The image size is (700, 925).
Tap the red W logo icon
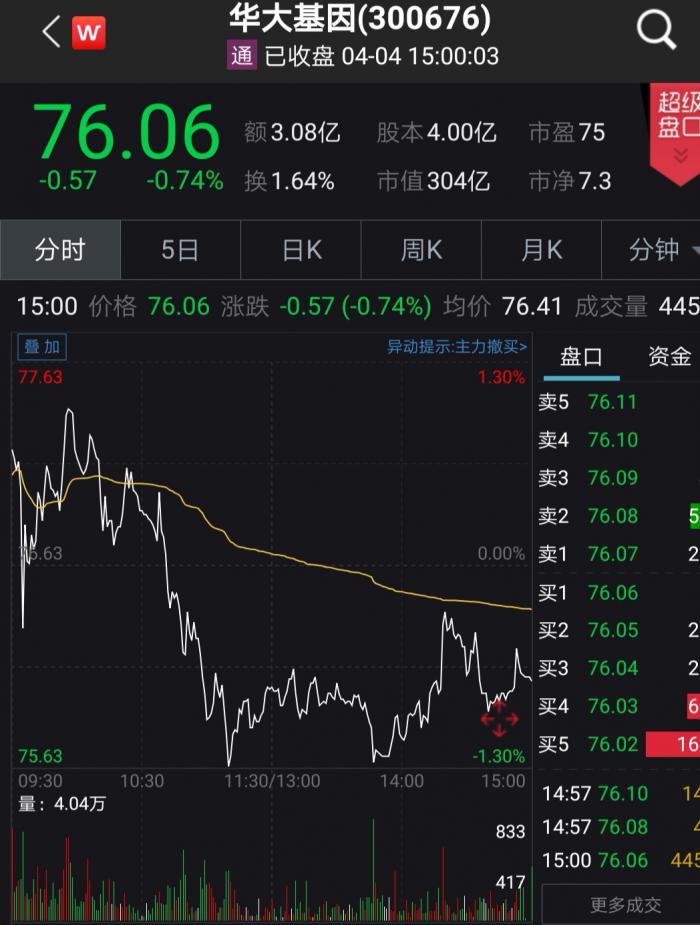click(89, 33)
